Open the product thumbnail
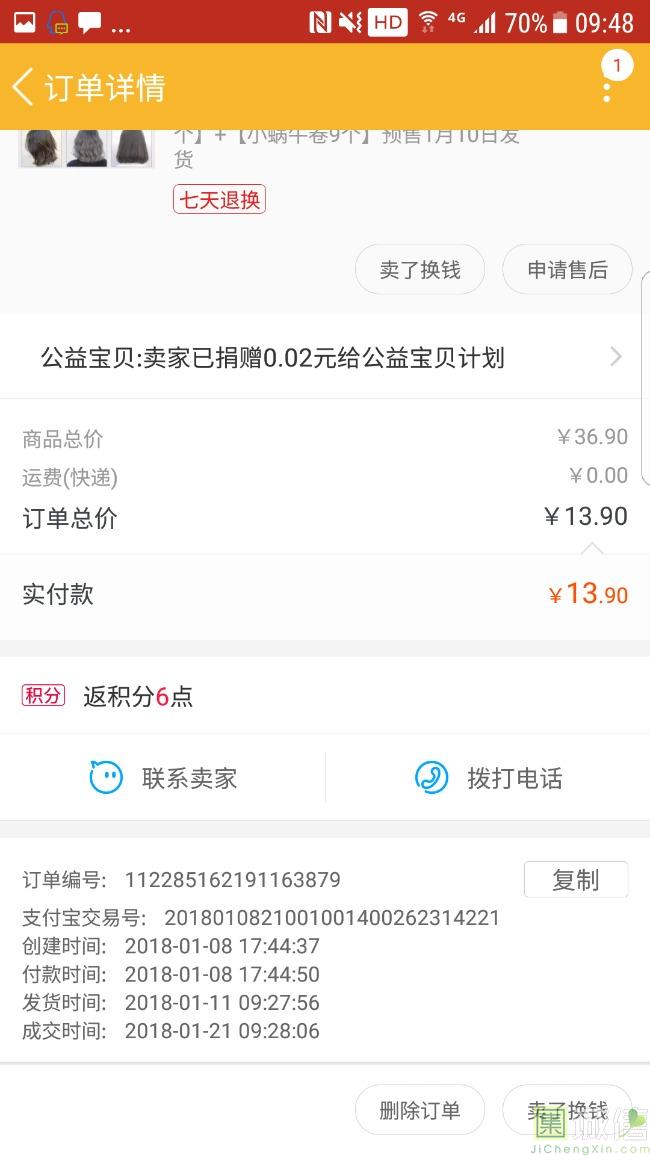The height and width of the screenshot is (1155, 650). (87, 148)
